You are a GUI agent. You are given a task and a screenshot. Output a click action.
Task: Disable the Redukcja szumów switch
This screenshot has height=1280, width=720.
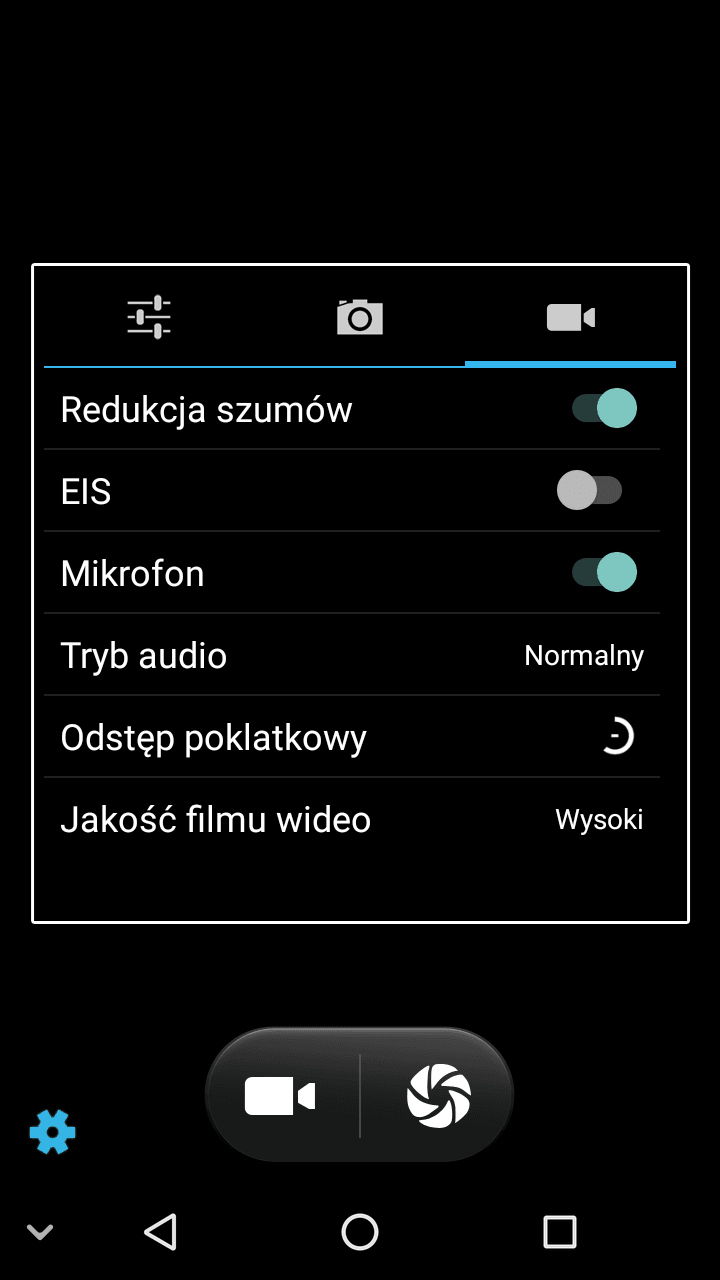pyautogui.click(x=604, y=408)
